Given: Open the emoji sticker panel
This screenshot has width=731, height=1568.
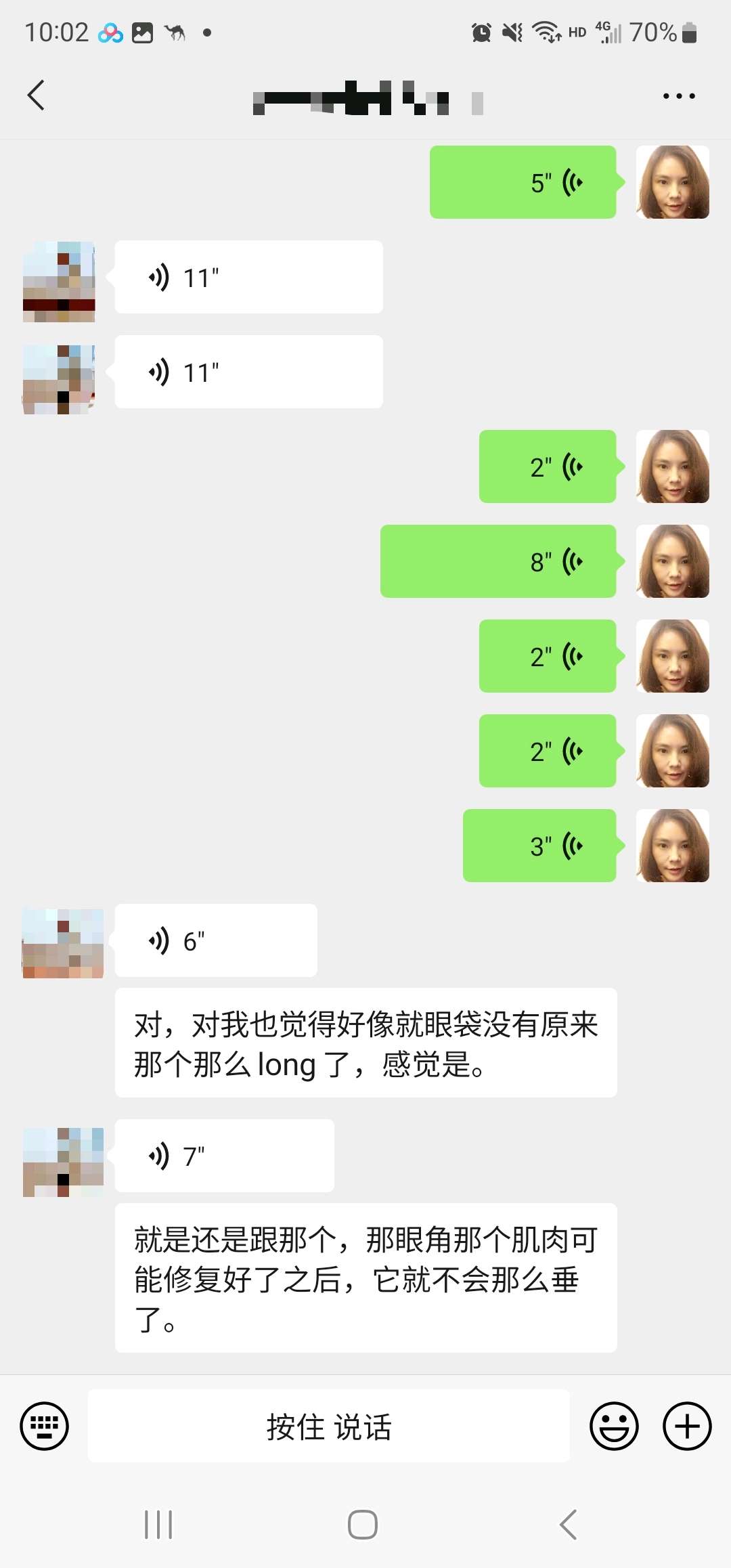Looking at the screenshot, I should (614, 1426).
